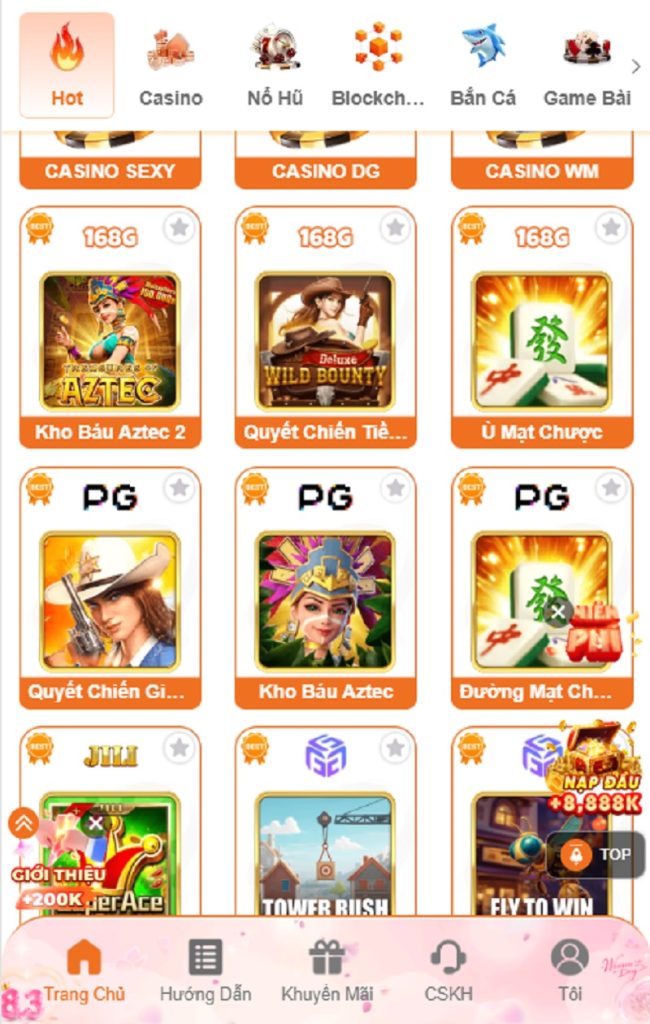Tap the star on Ù Mạt Chược card
Viewport: 650px width, 1024px height.
[611, 228]
